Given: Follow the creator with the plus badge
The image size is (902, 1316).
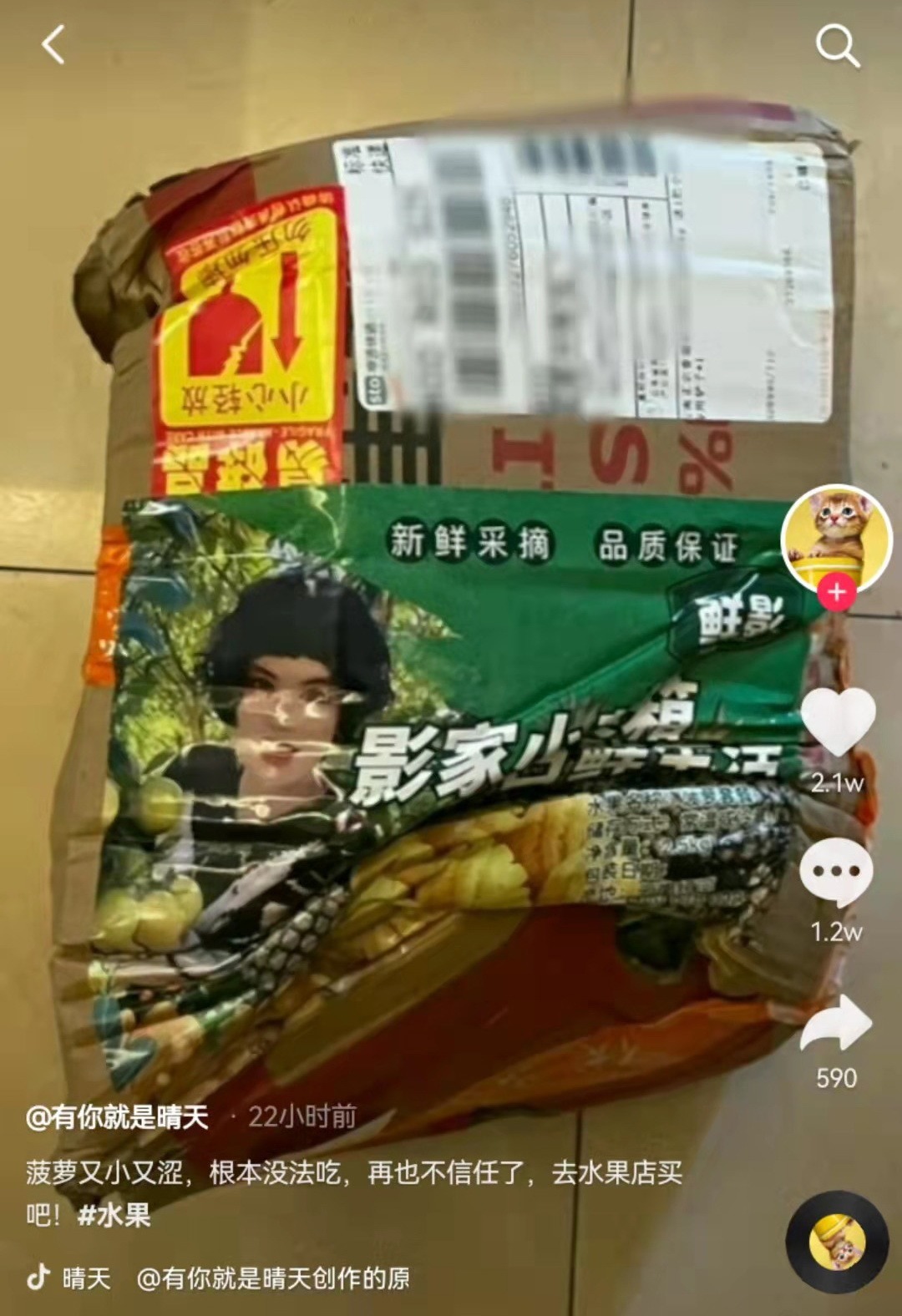Looking at the screenshot, I should click(x=836, y=592).
